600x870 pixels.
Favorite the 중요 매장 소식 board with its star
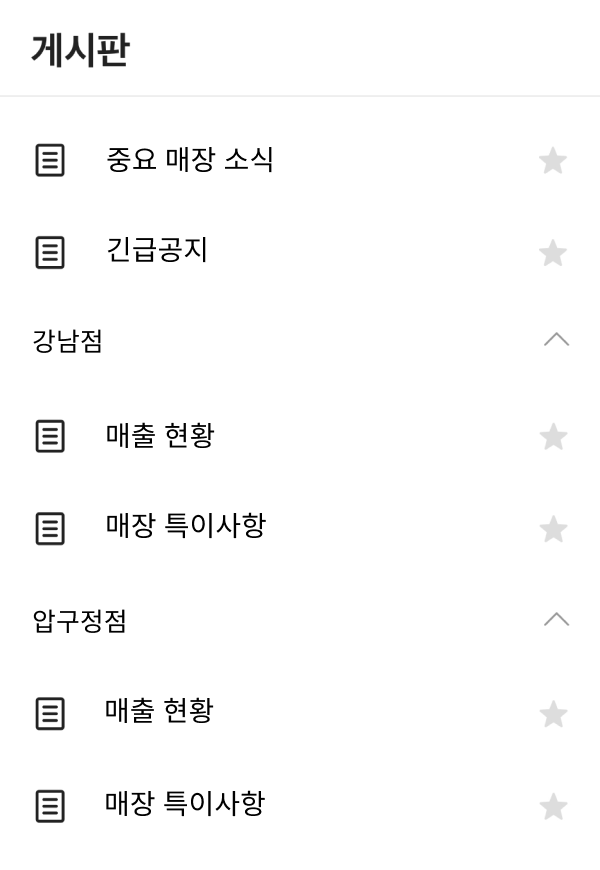(553, 160)
